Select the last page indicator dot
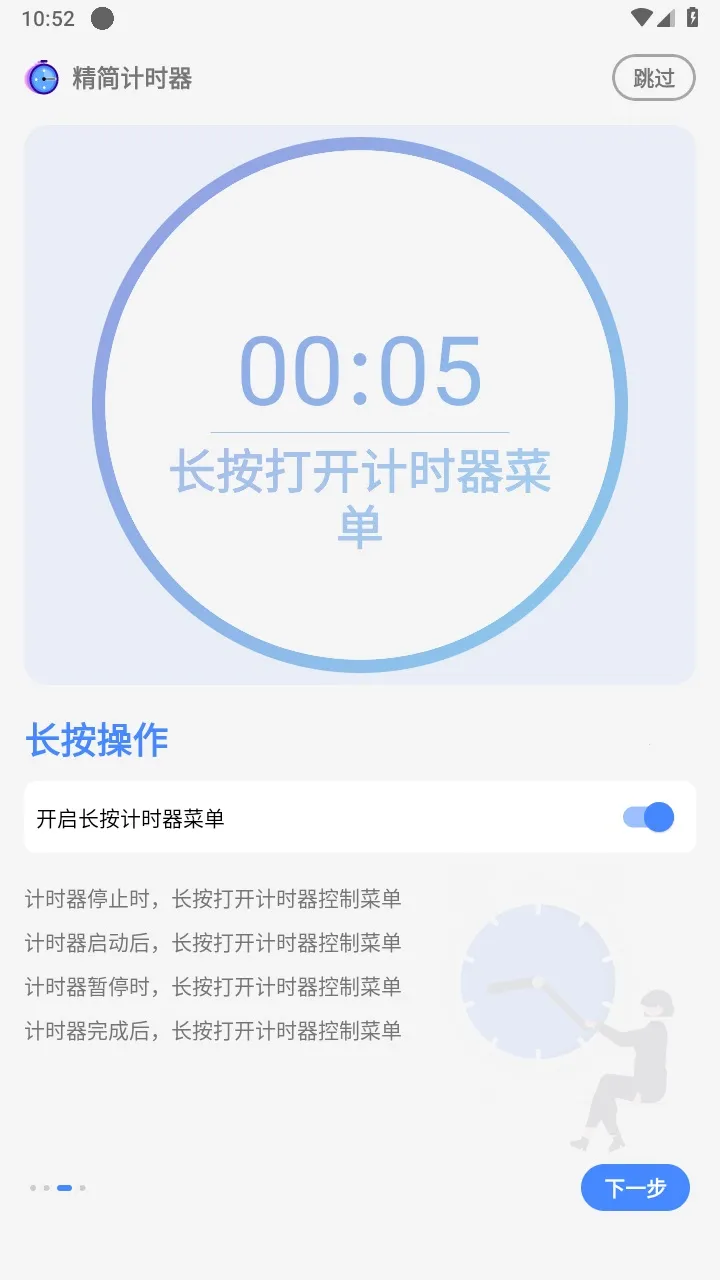 coord(82,1188)
